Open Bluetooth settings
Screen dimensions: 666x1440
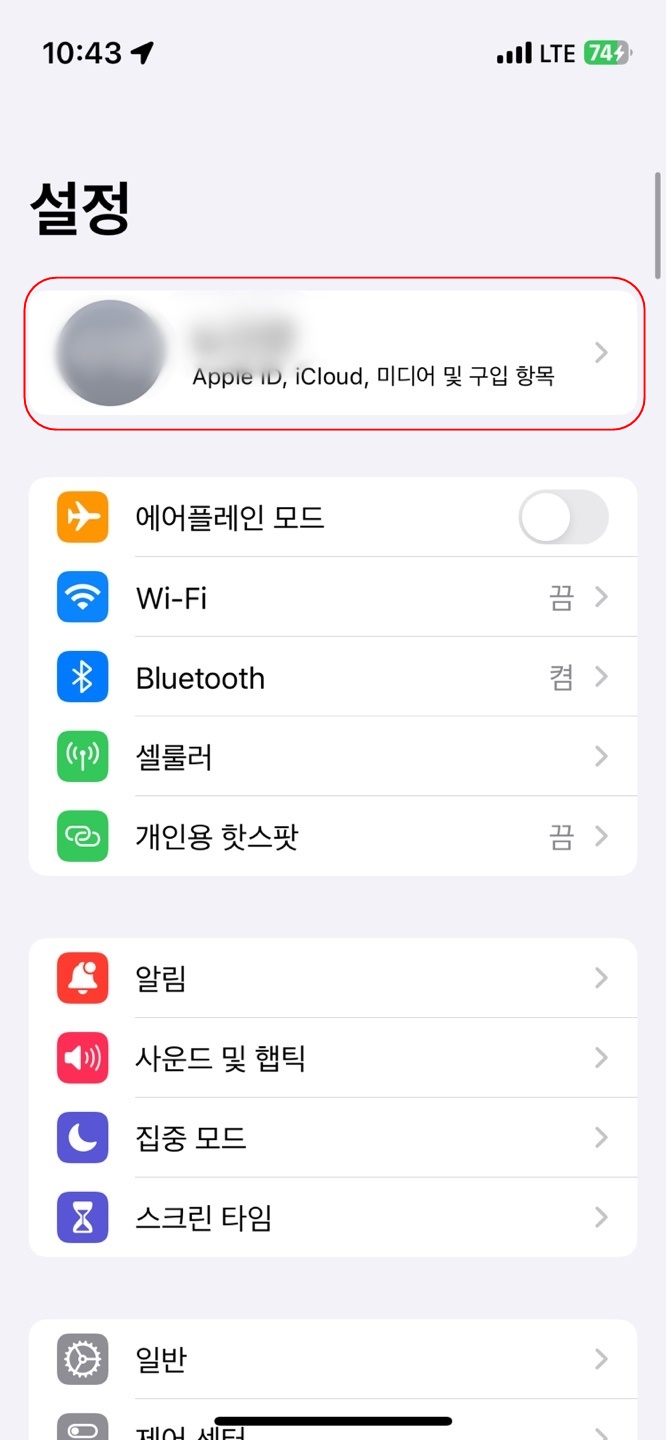tap(333, 677)
